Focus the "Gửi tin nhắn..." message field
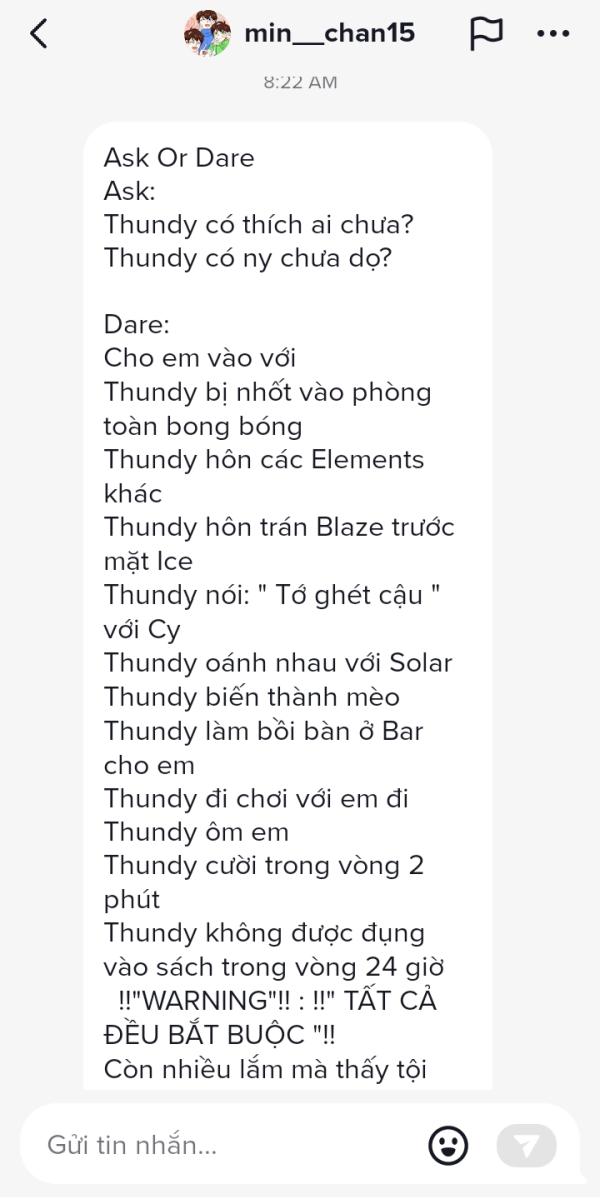Viewport: 600px width, 1199px height. point(229,1145)
